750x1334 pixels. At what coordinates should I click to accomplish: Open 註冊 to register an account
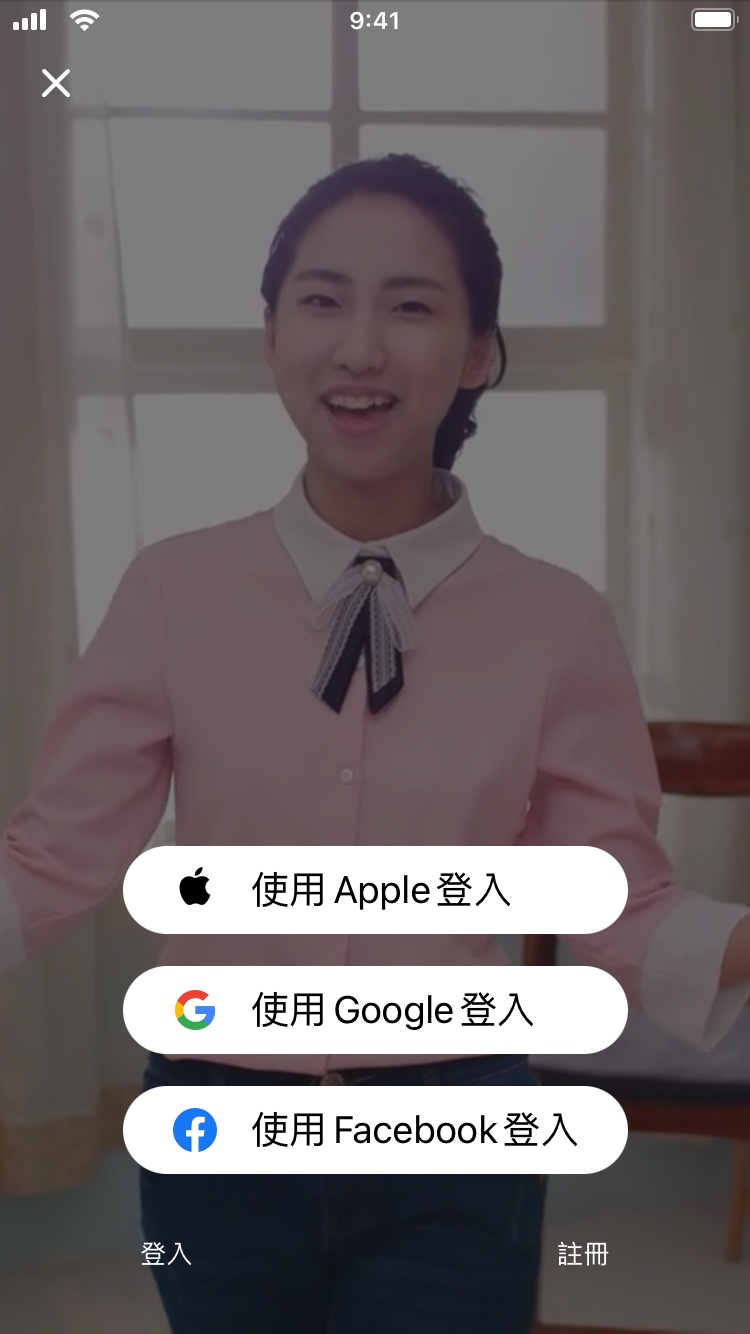(583, 1254)
